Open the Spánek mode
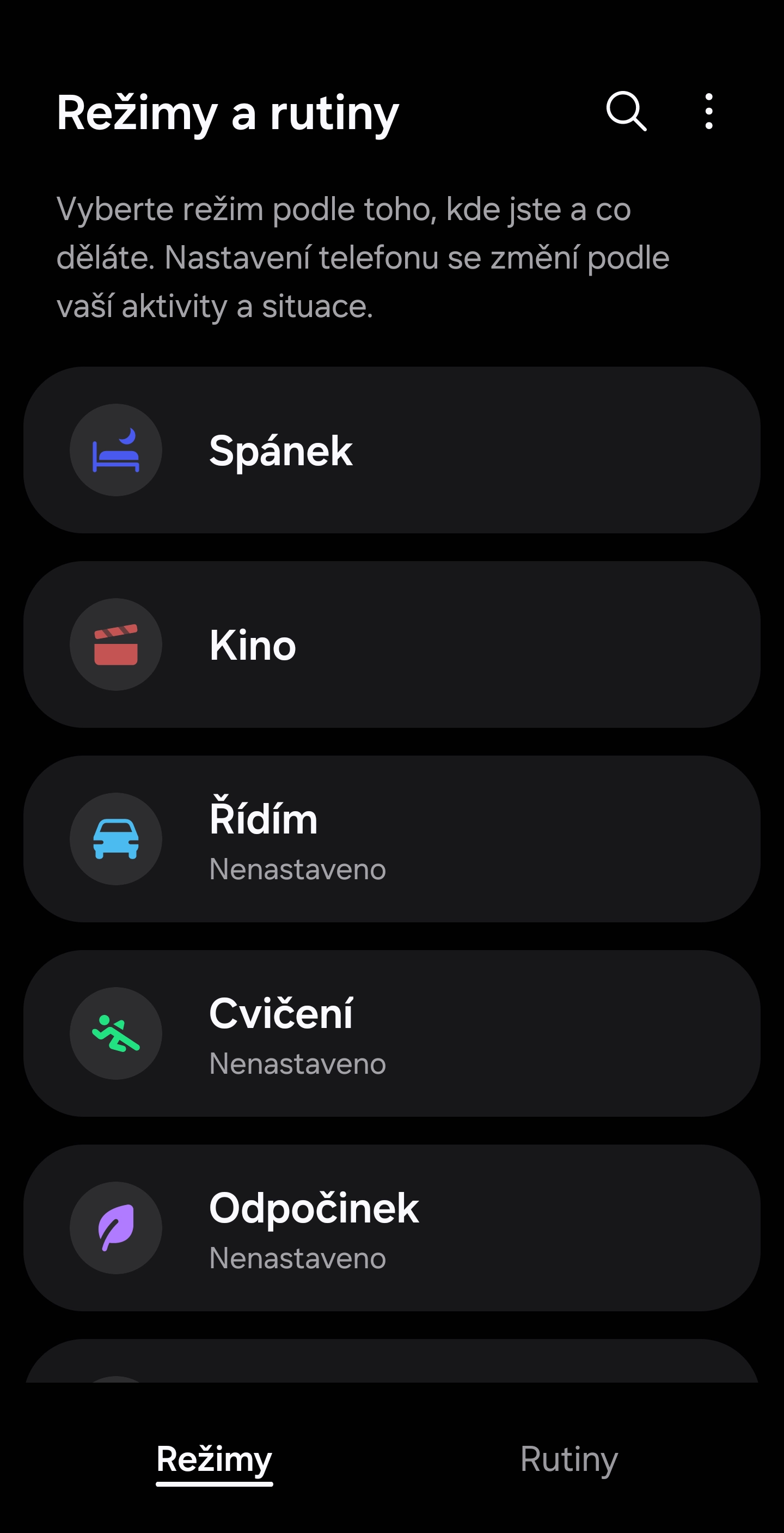Viewport: 784px width, 1533px height. (x=391, y=450)
